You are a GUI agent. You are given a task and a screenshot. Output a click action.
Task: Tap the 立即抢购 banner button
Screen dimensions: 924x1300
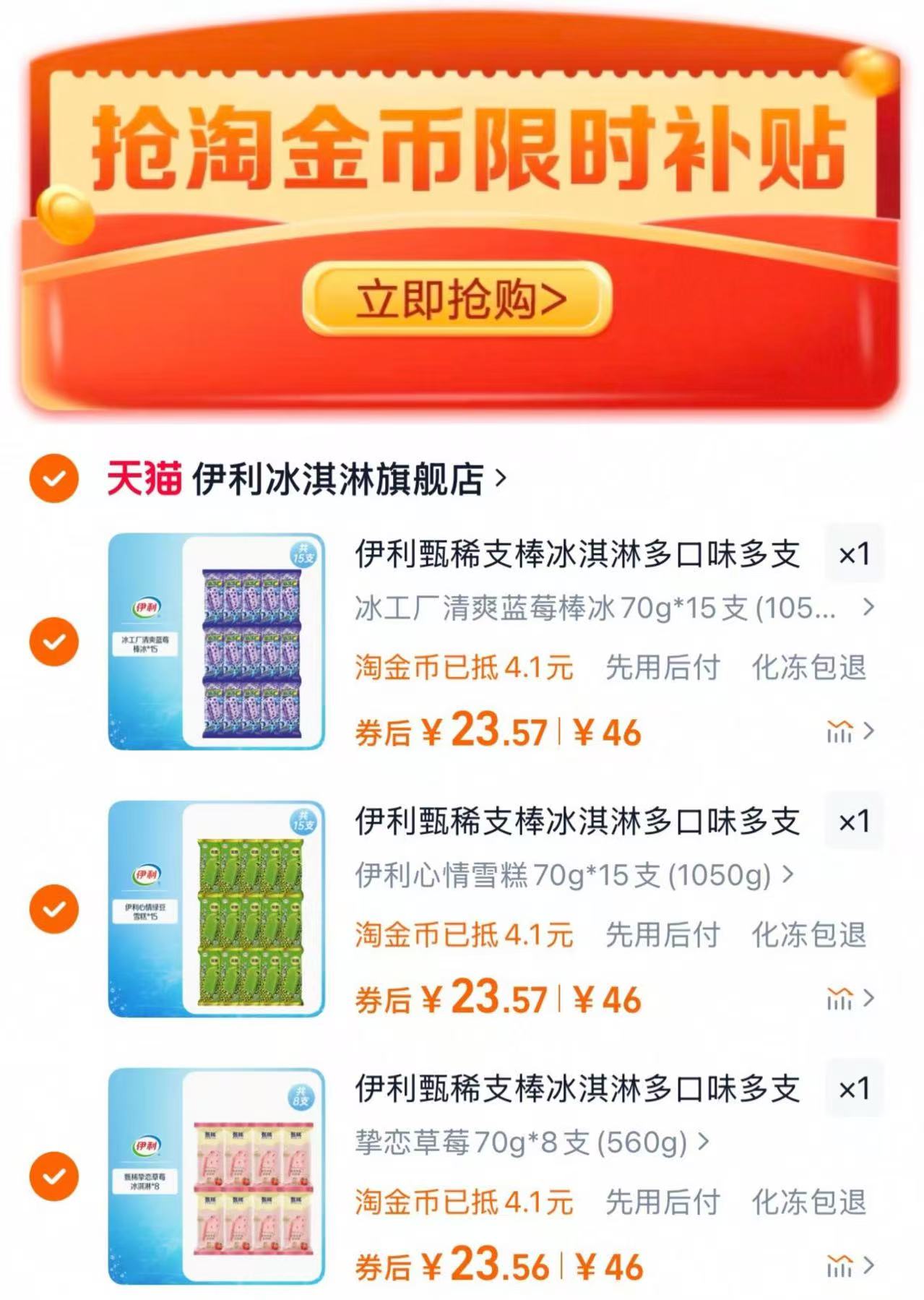coord(457,299)
